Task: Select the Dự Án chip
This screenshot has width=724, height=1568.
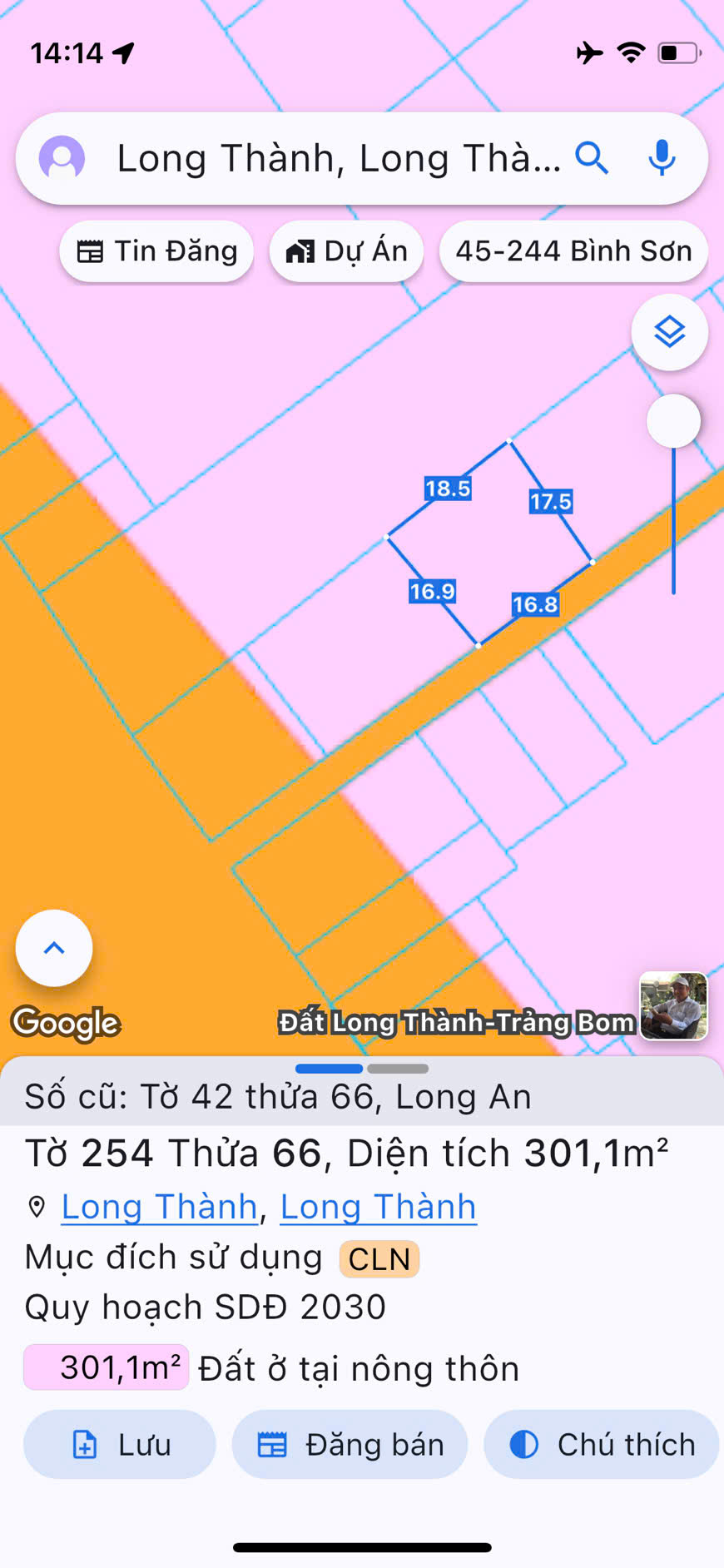Action: pos(346,251)
